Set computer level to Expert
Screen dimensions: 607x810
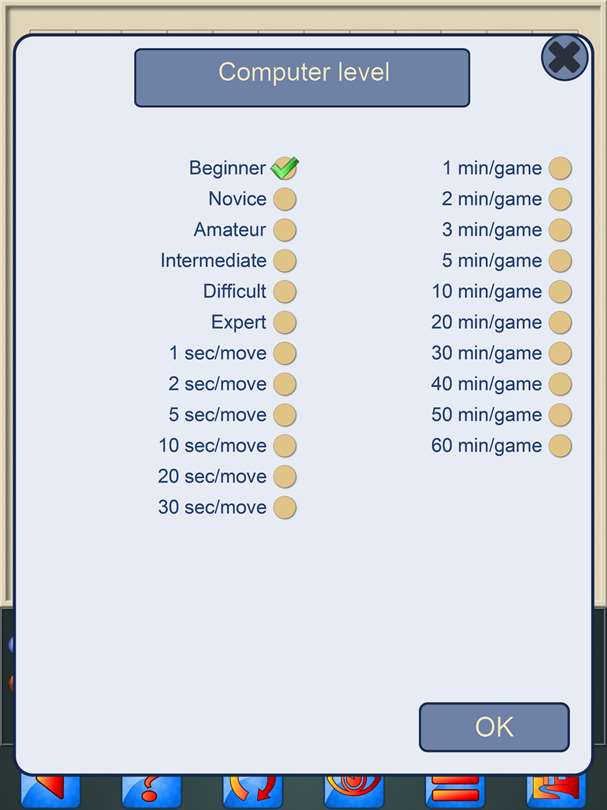coord(285,322)
